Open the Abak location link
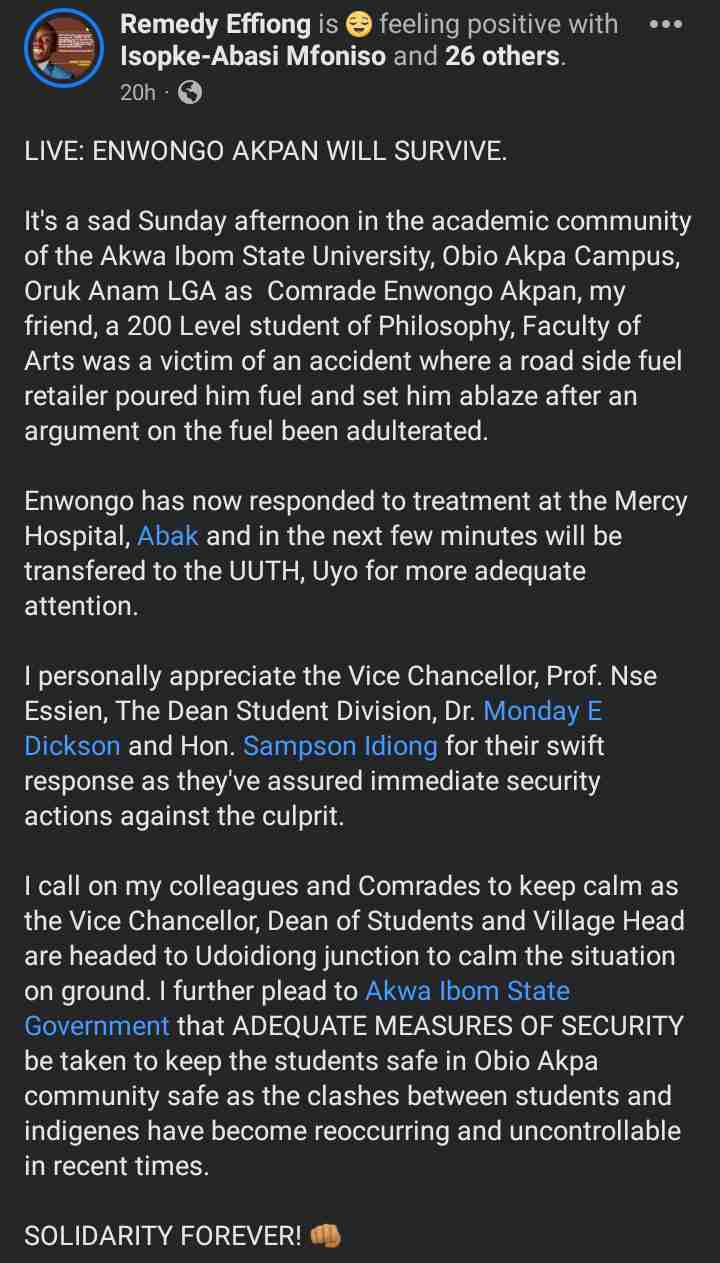This screenshot has width=720, height=1263. pos(168,536)
